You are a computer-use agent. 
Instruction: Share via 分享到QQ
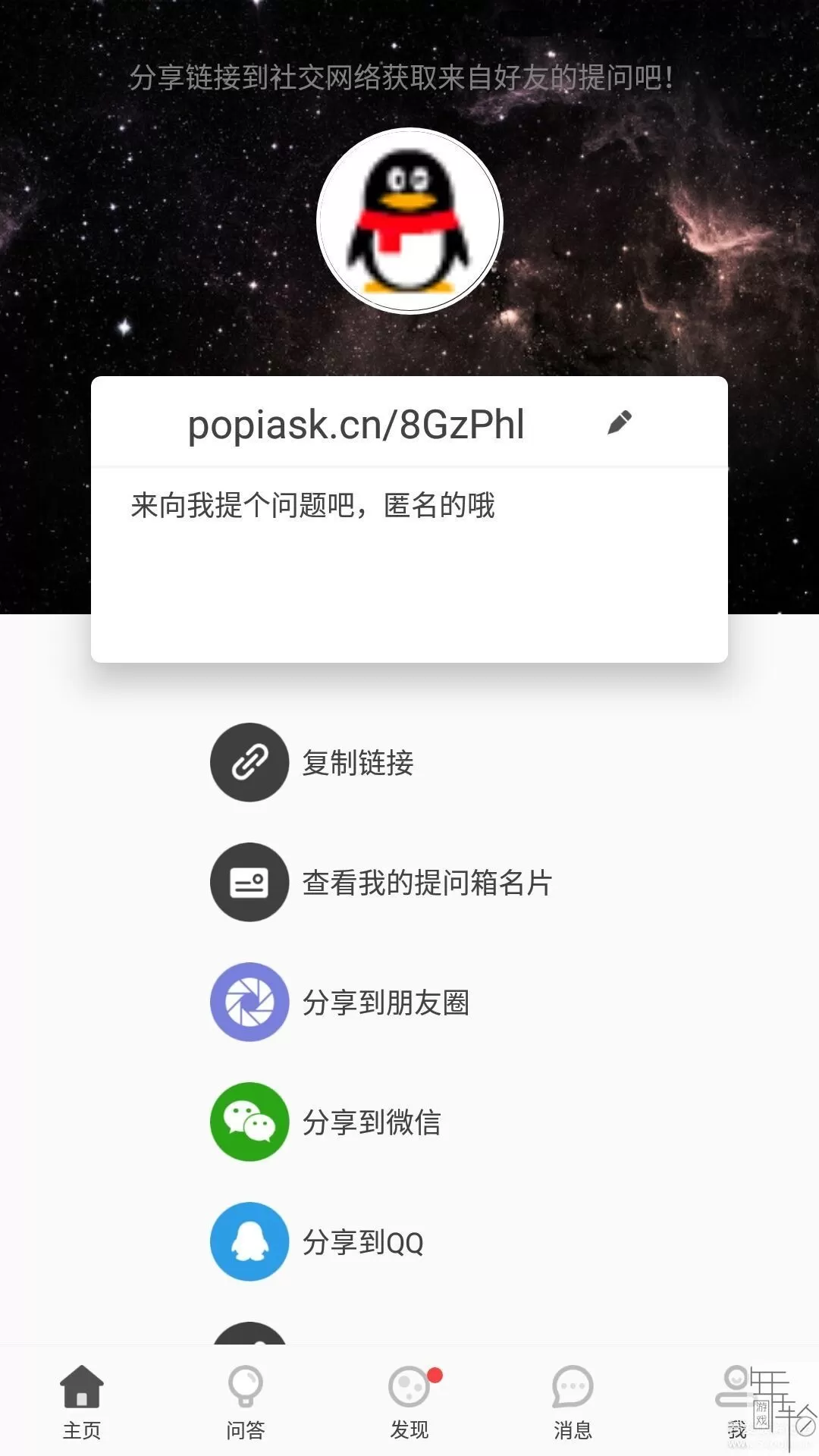click(318, 1241)
